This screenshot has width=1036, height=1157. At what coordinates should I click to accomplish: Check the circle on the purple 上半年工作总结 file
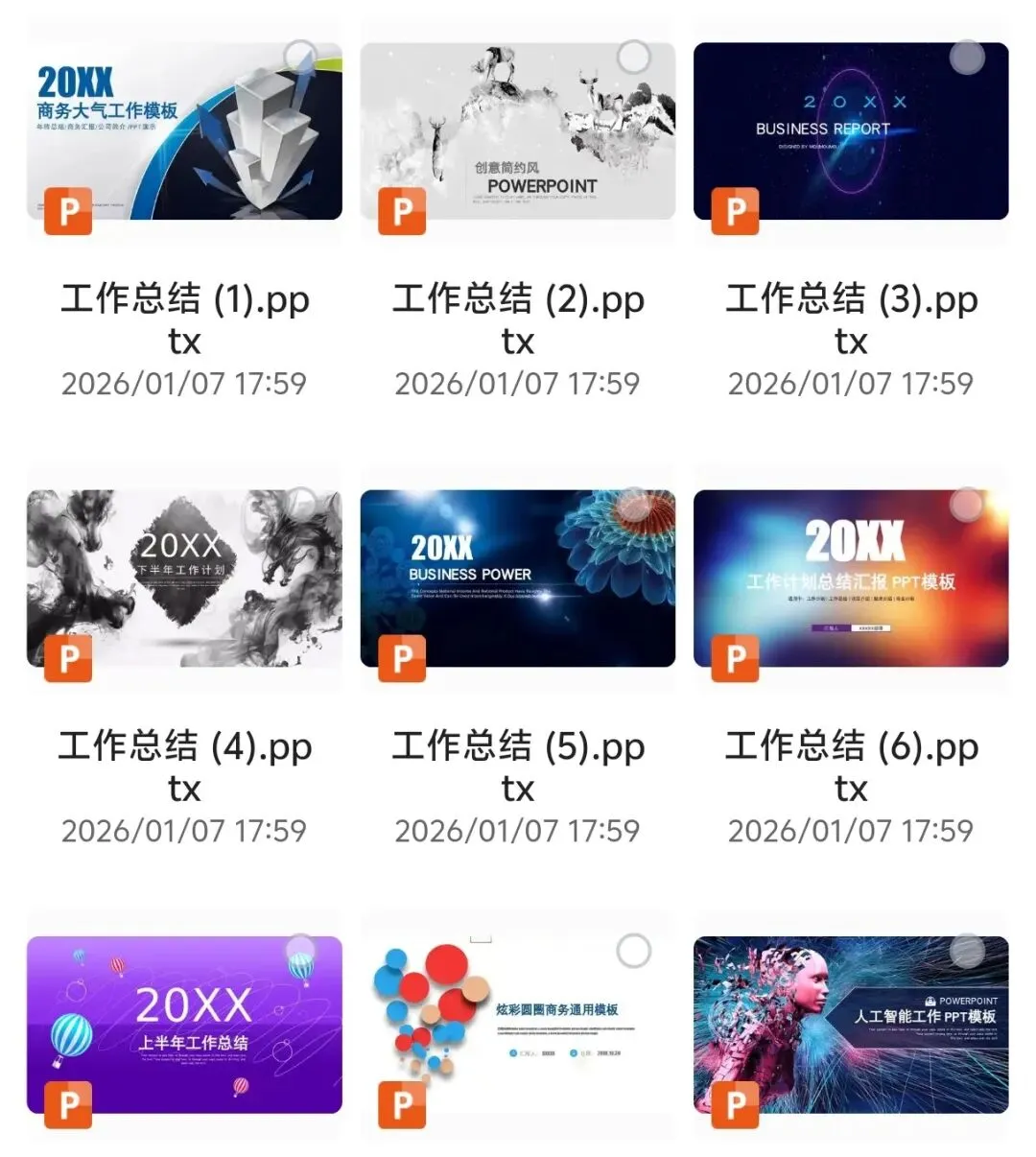click(301, 951)
